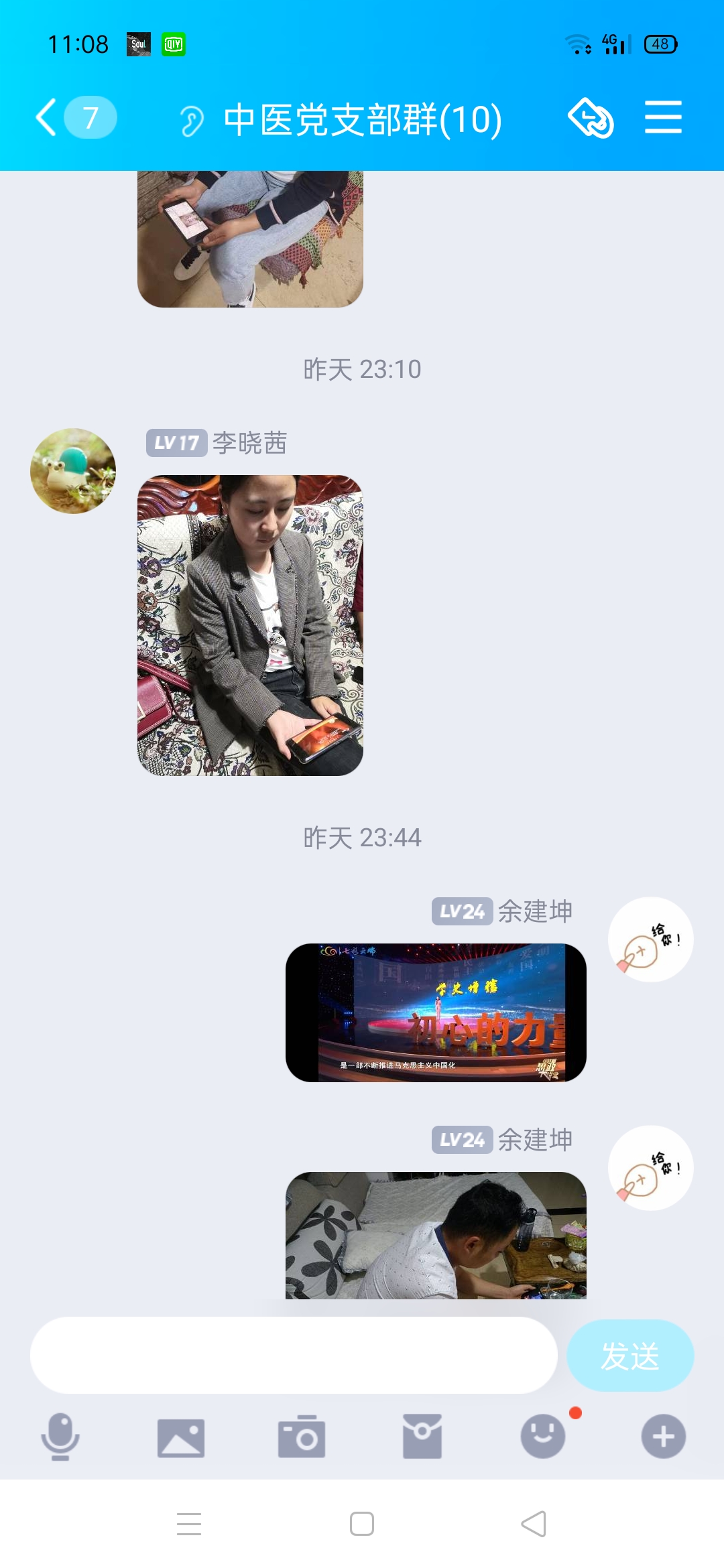View the partially visible photo of a man
This screenshot has width=724, height=1568.
(436, 1235)
